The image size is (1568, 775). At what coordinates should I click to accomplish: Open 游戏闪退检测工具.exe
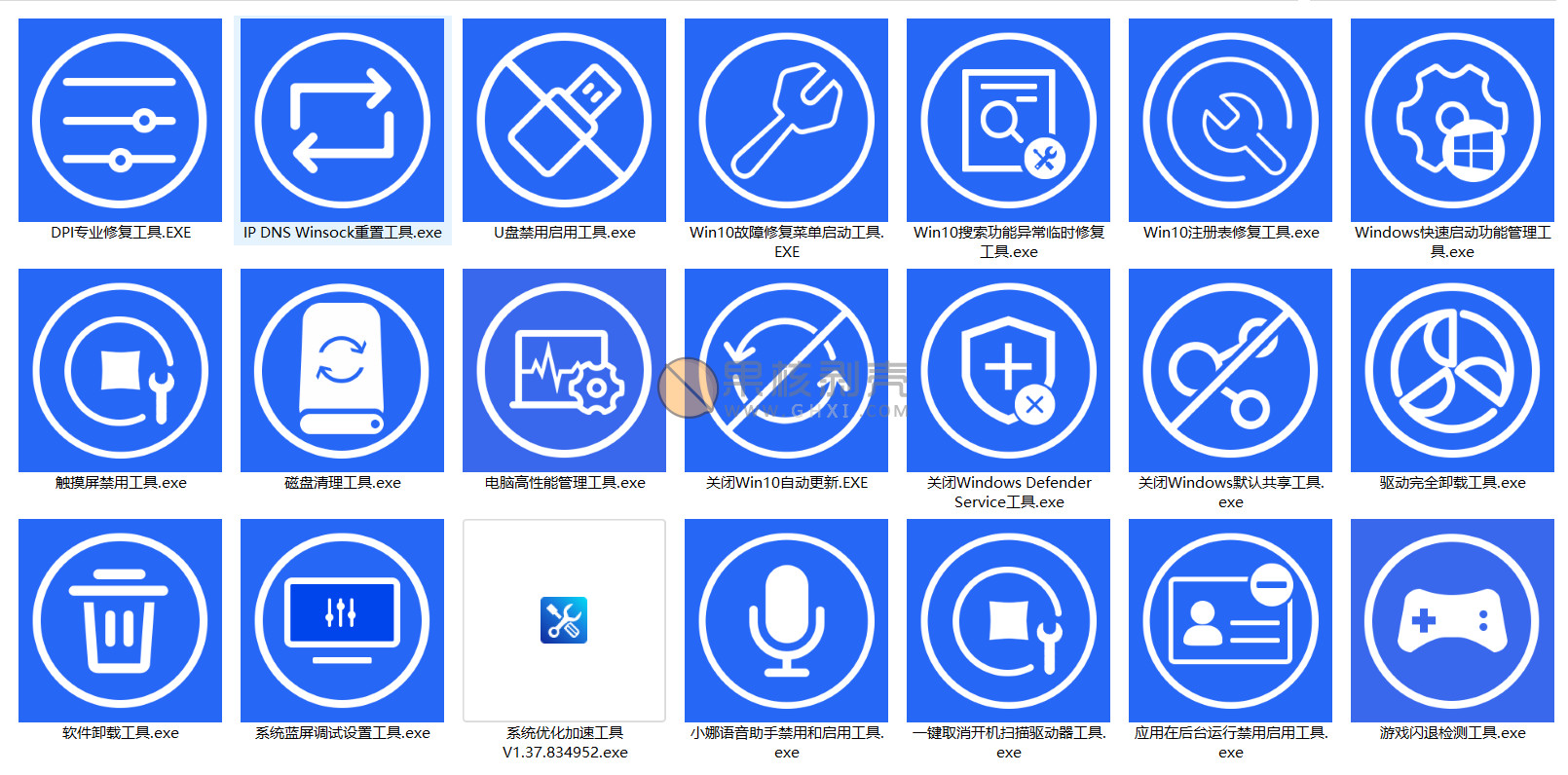[1452, 621]
